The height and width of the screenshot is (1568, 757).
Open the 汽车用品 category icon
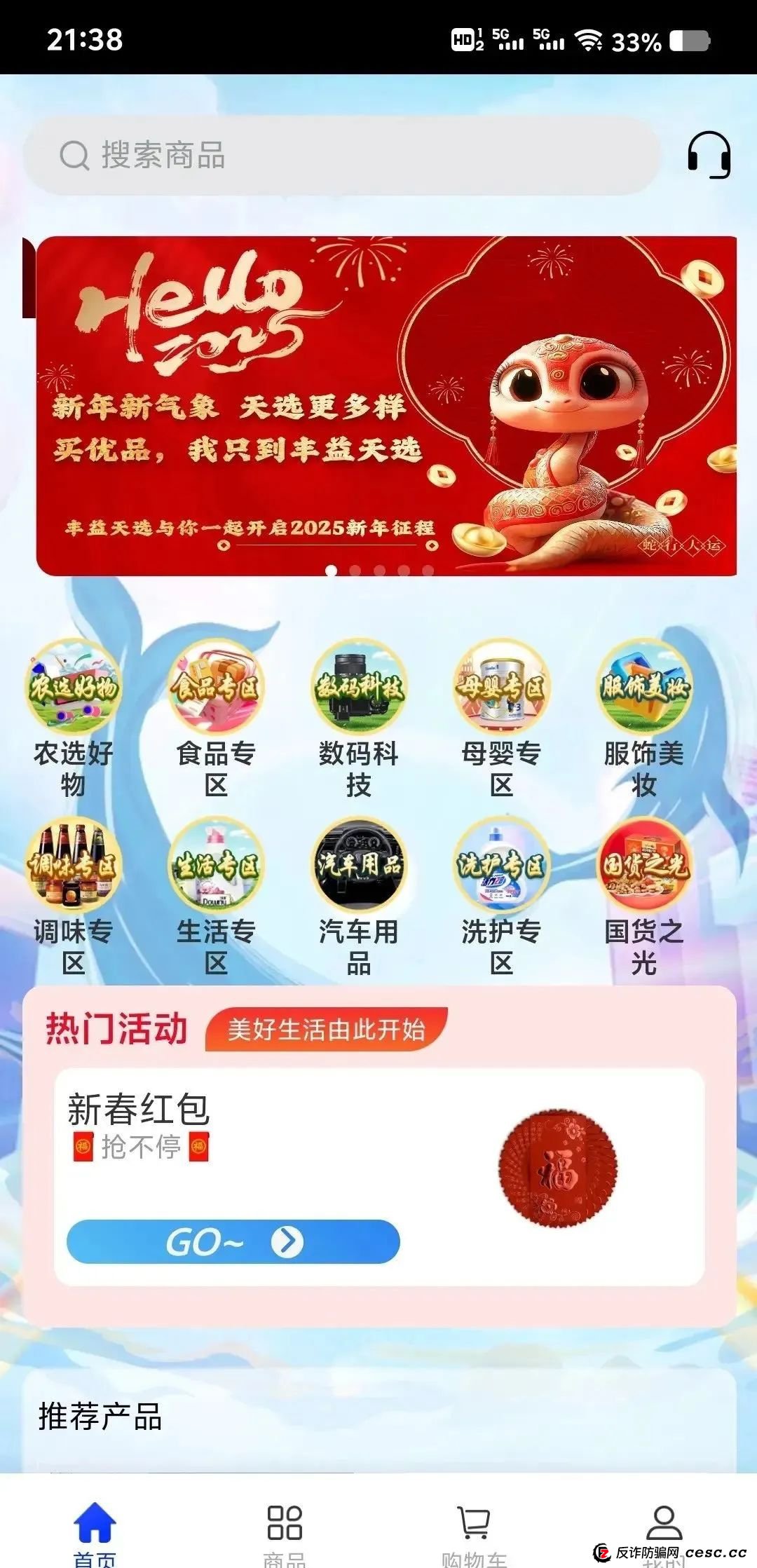click(360, 867)
